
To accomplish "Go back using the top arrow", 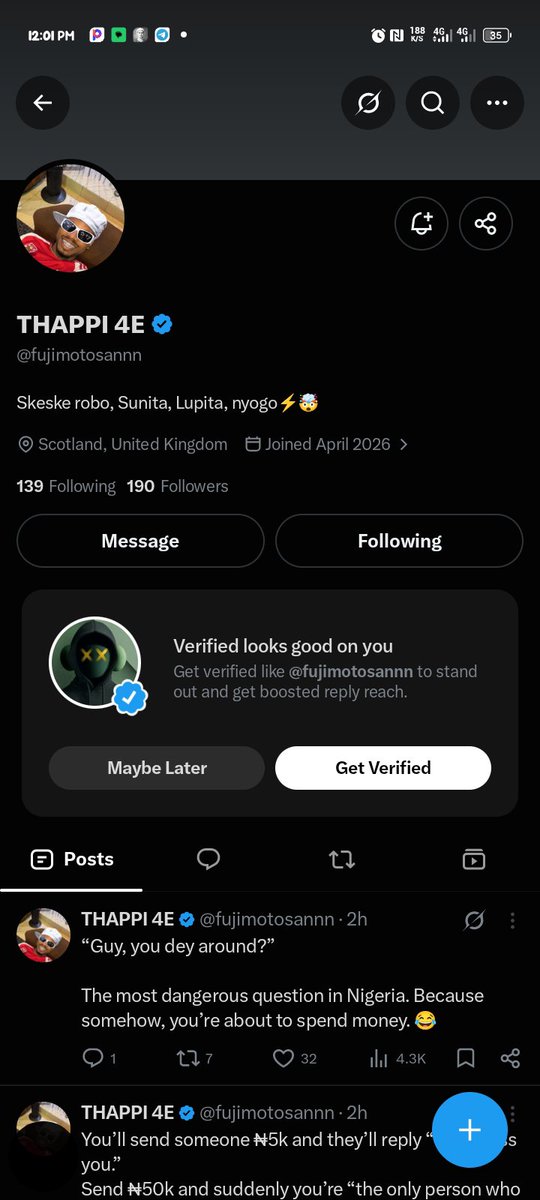I will [43, 103].
